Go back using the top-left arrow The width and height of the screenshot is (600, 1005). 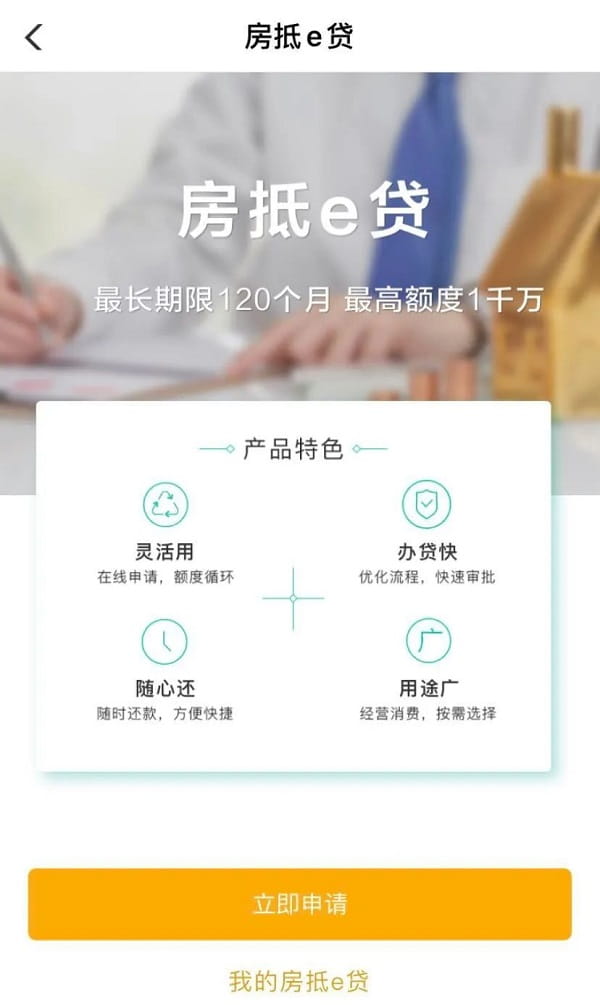pos(34,37)
